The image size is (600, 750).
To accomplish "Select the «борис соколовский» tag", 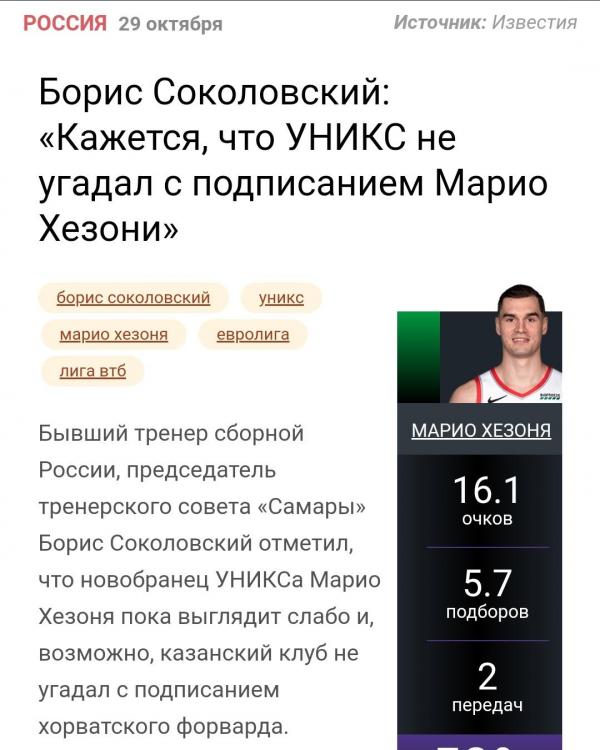I will pyautogui.click(x=133, y=298).
